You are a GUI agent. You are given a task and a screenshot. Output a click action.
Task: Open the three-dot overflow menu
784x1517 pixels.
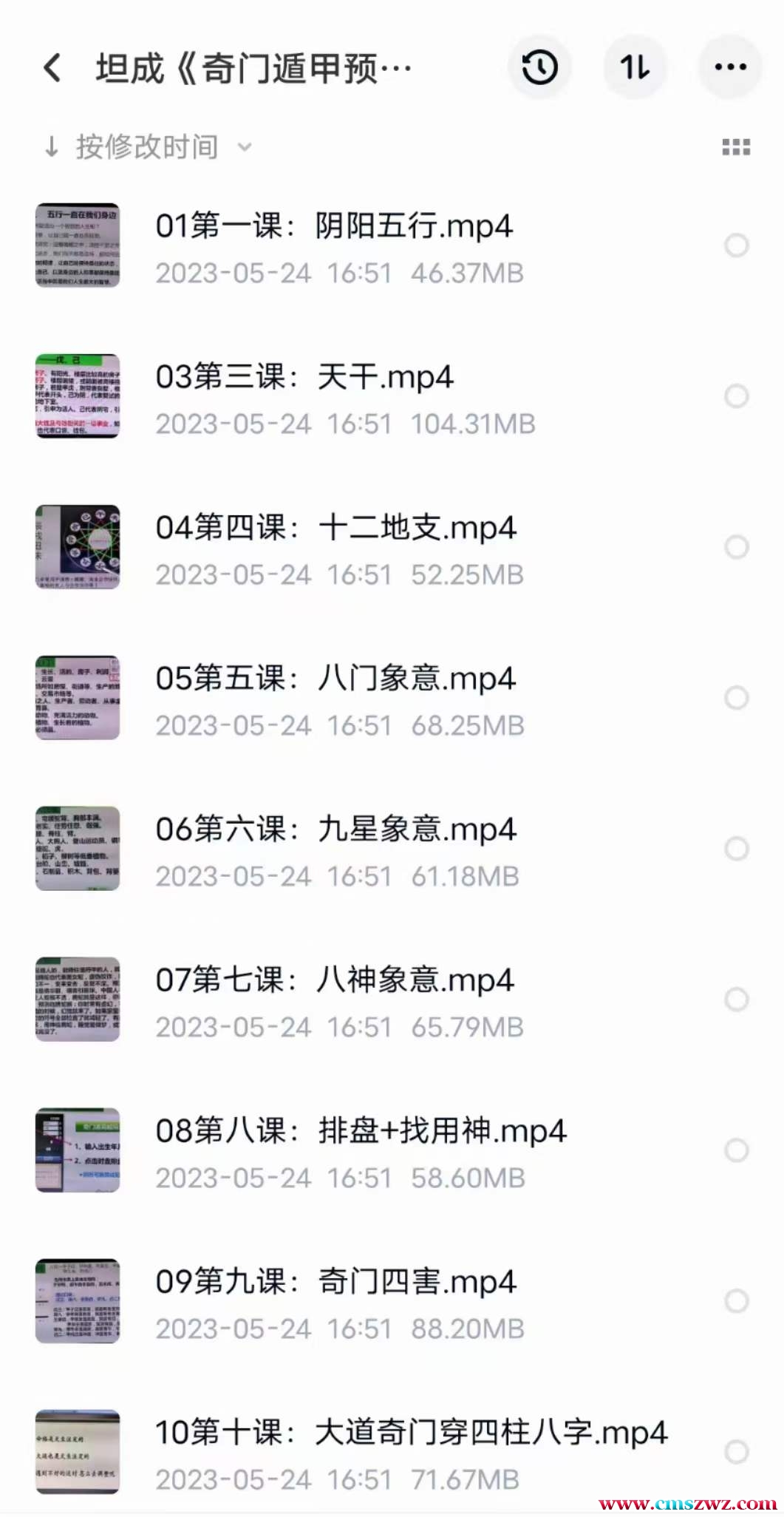pyautogui.click(x=730, y=68)
